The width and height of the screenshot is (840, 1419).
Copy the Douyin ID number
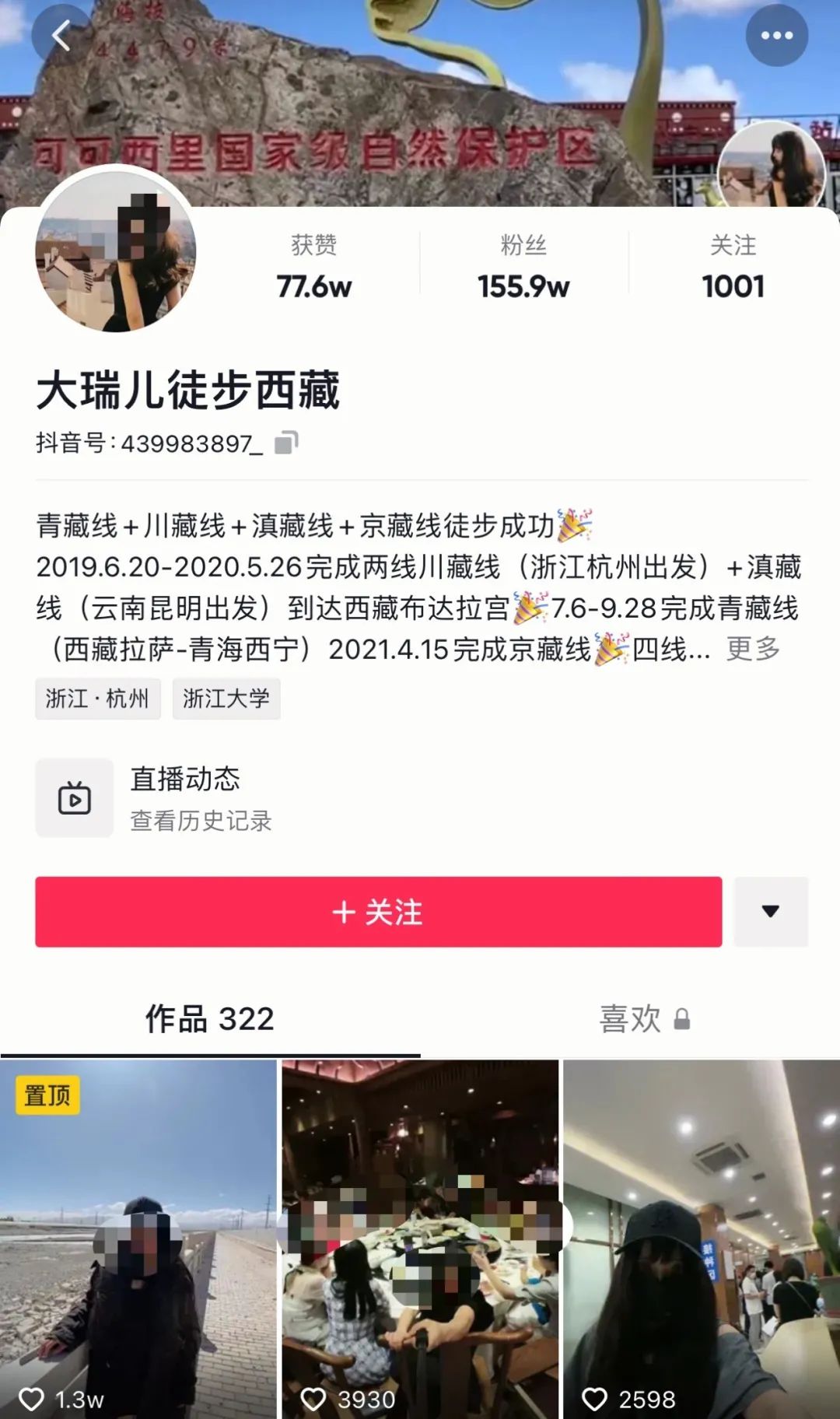tap(286, 443)
